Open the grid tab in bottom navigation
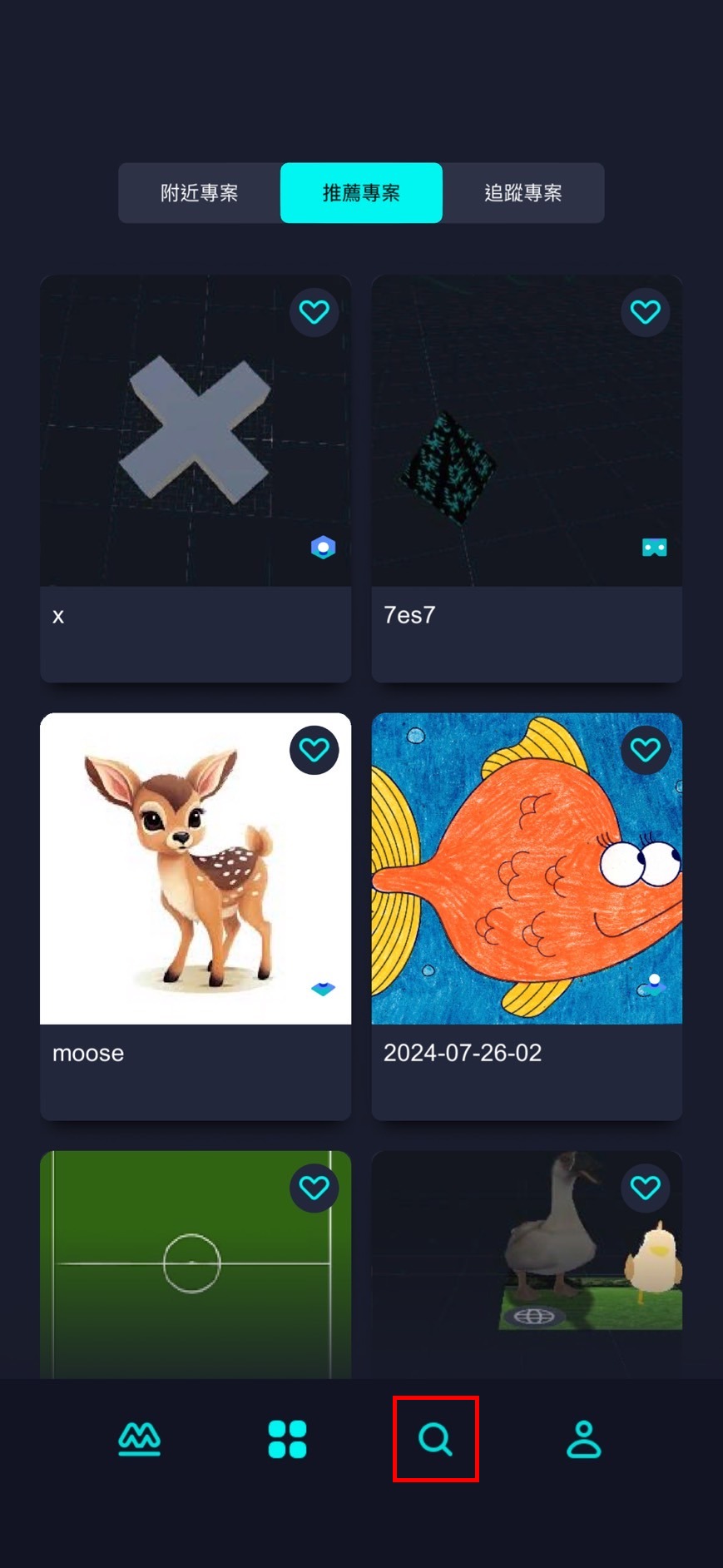Image resolution: width=723 pixels, height=1568 pixels. 287,1439
